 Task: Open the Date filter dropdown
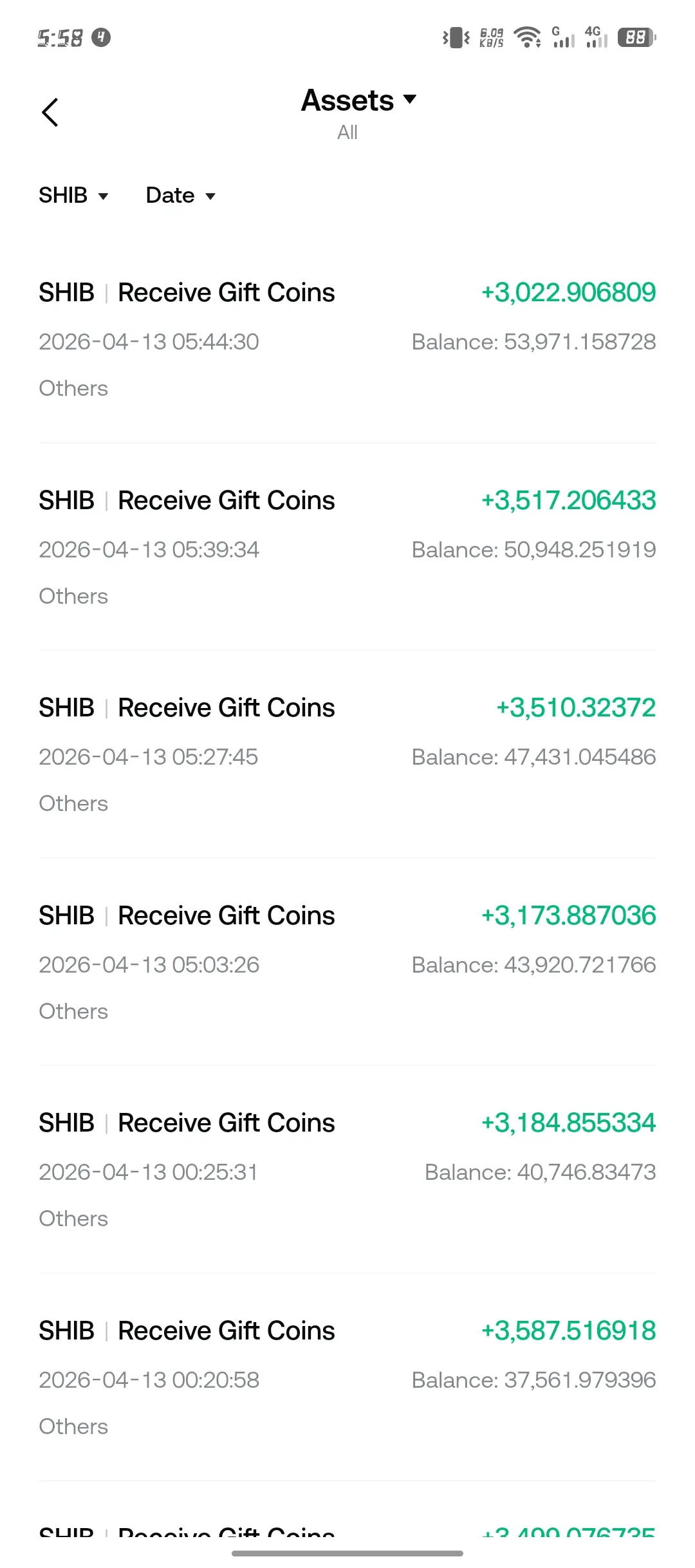(x=180, y=195)
